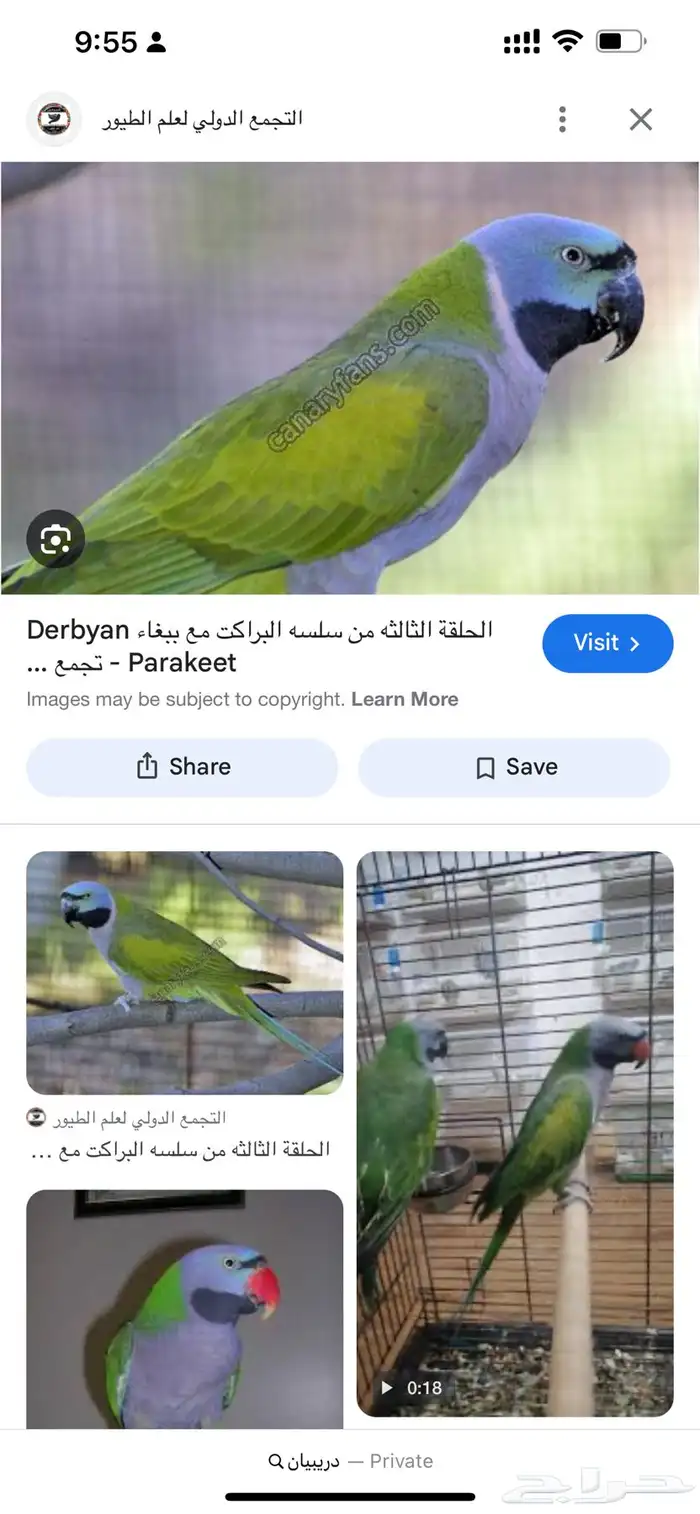Open the three-dot overflow menu

(x=563, y=120)
